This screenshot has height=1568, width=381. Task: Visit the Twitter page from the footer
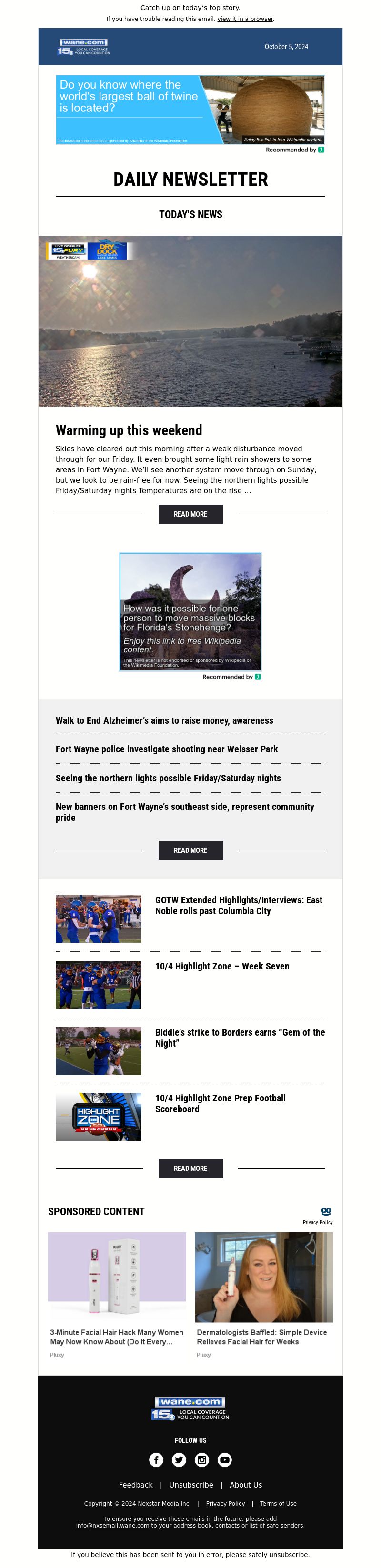(x=179, y=1459)
